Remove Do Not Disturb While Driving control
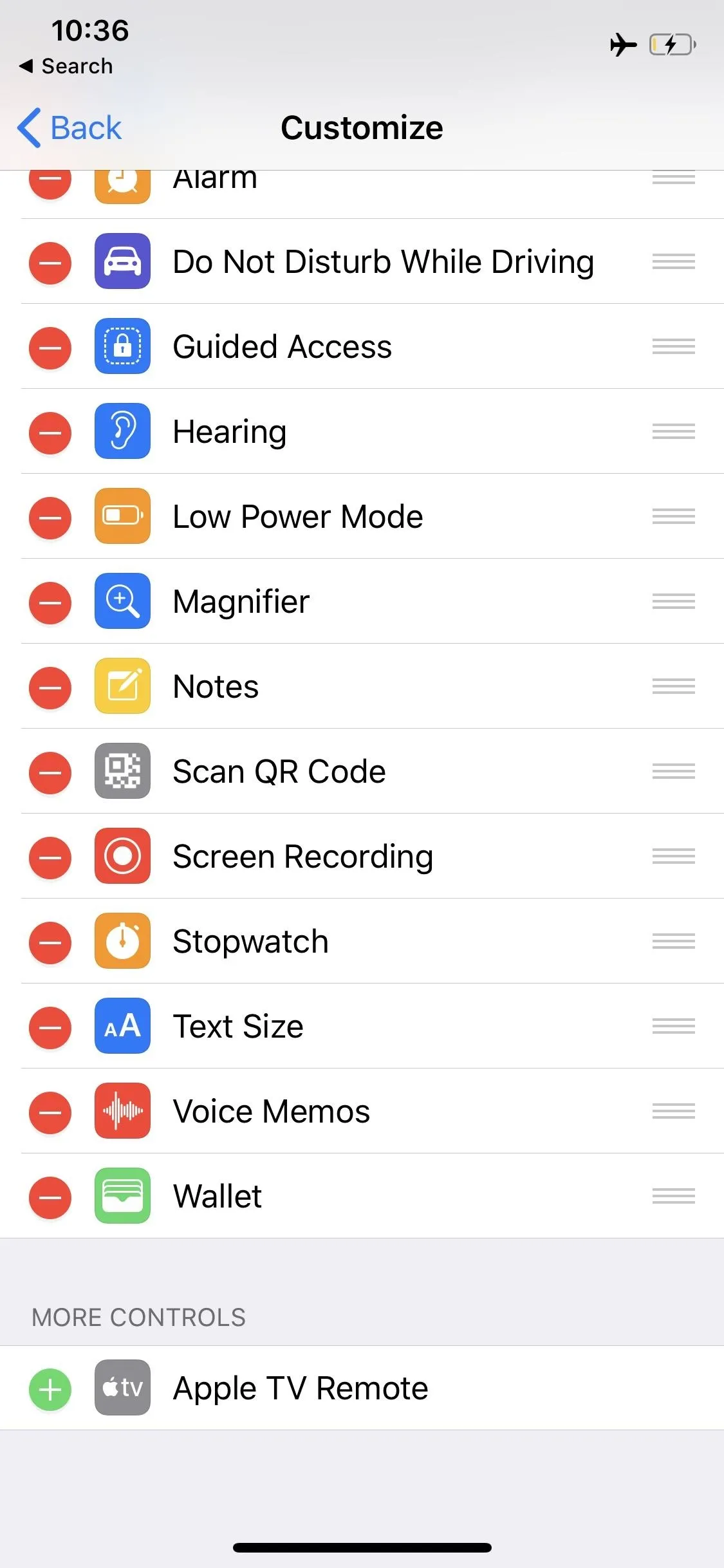The width and height of the screenshot is (724, 1568). (50, 263)
